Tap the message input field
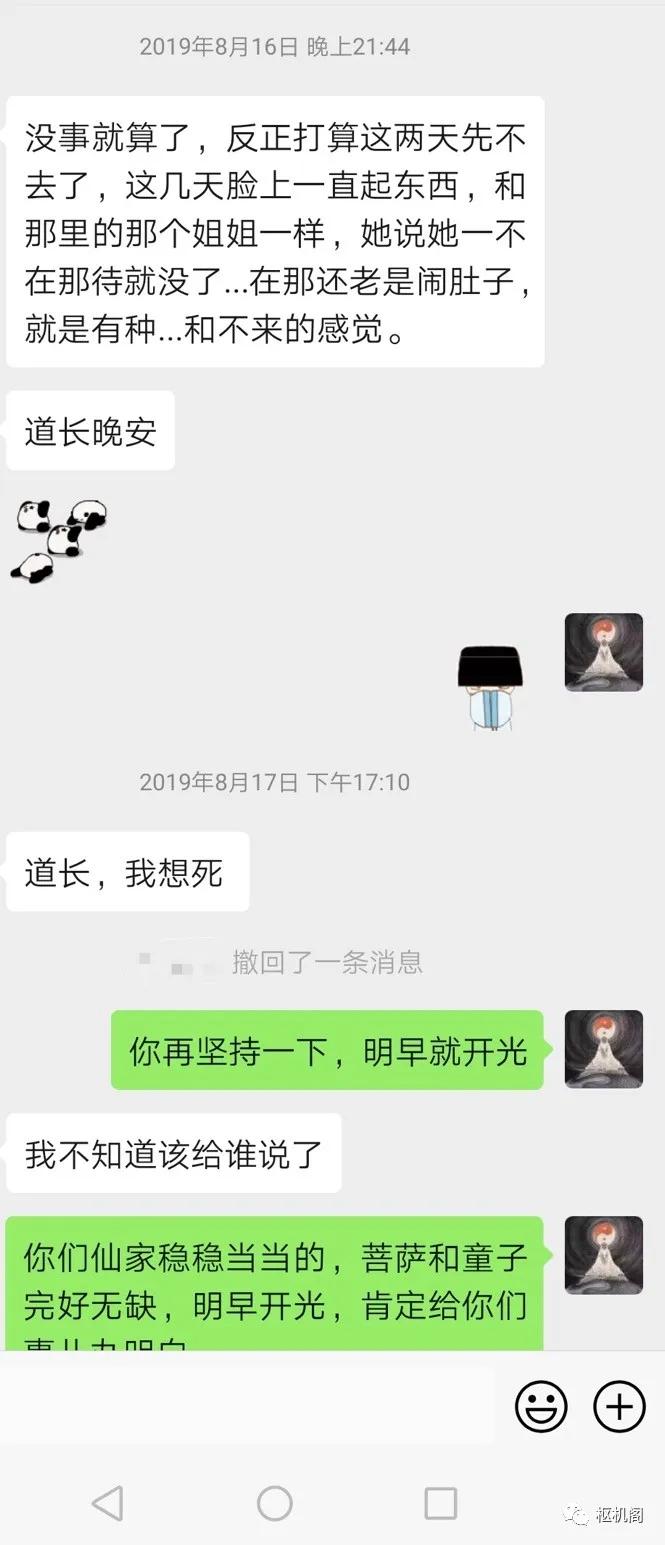Screen dimensions: 665x1545 click(250, 1406)
